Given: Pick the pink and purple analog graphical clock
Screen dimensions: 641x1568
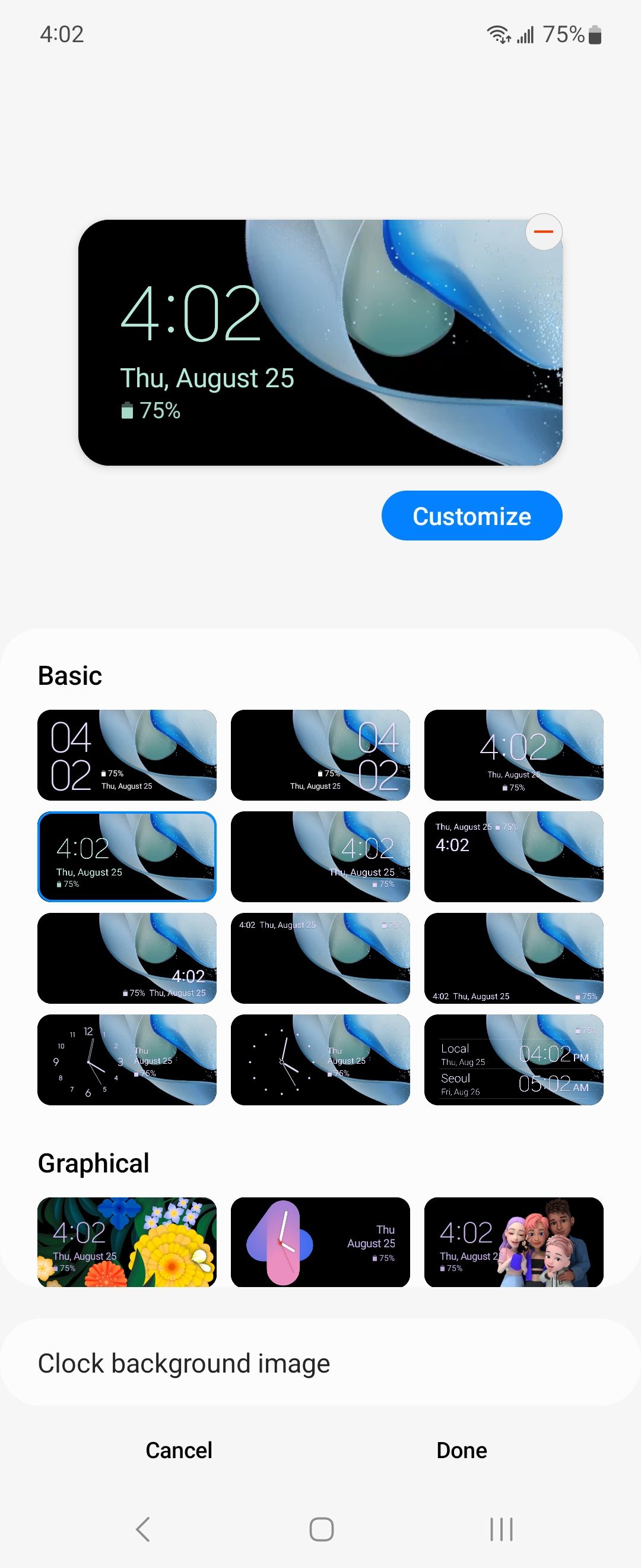Looking at the screenshot, I should coord(320,1242).
